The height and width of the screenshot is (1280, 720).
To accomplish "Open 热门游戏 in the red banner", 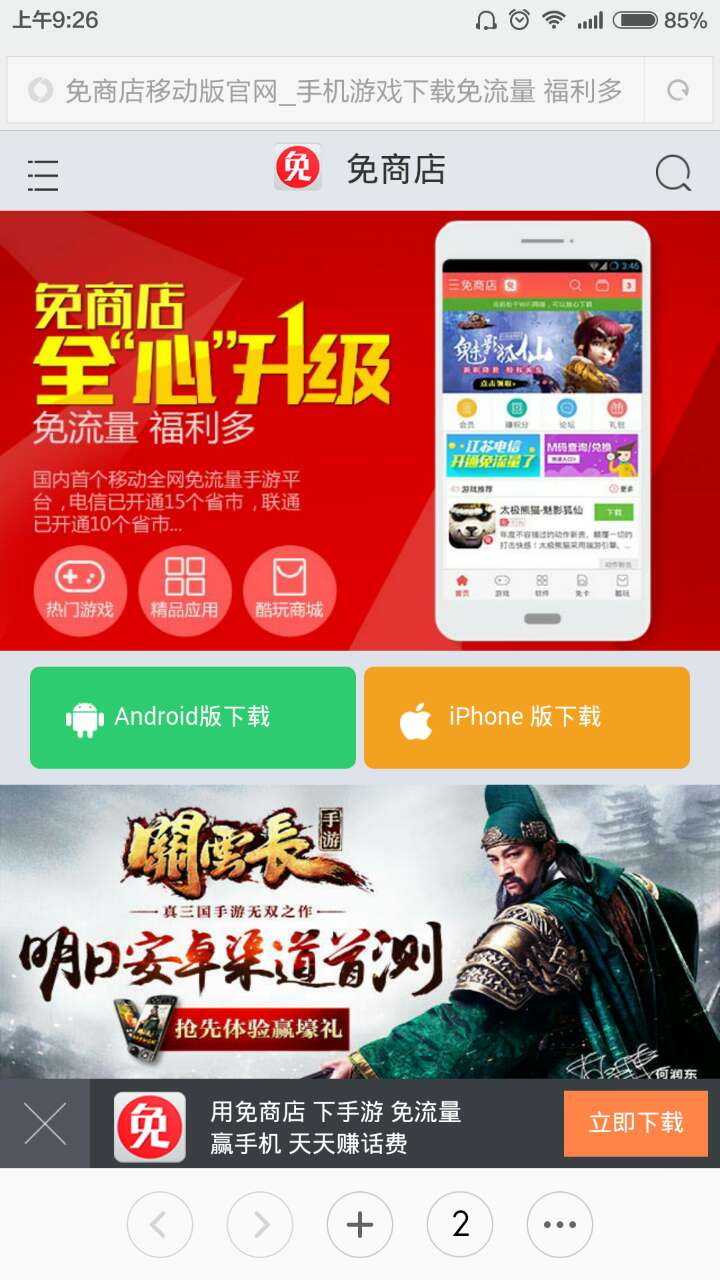I will (80, 590).
